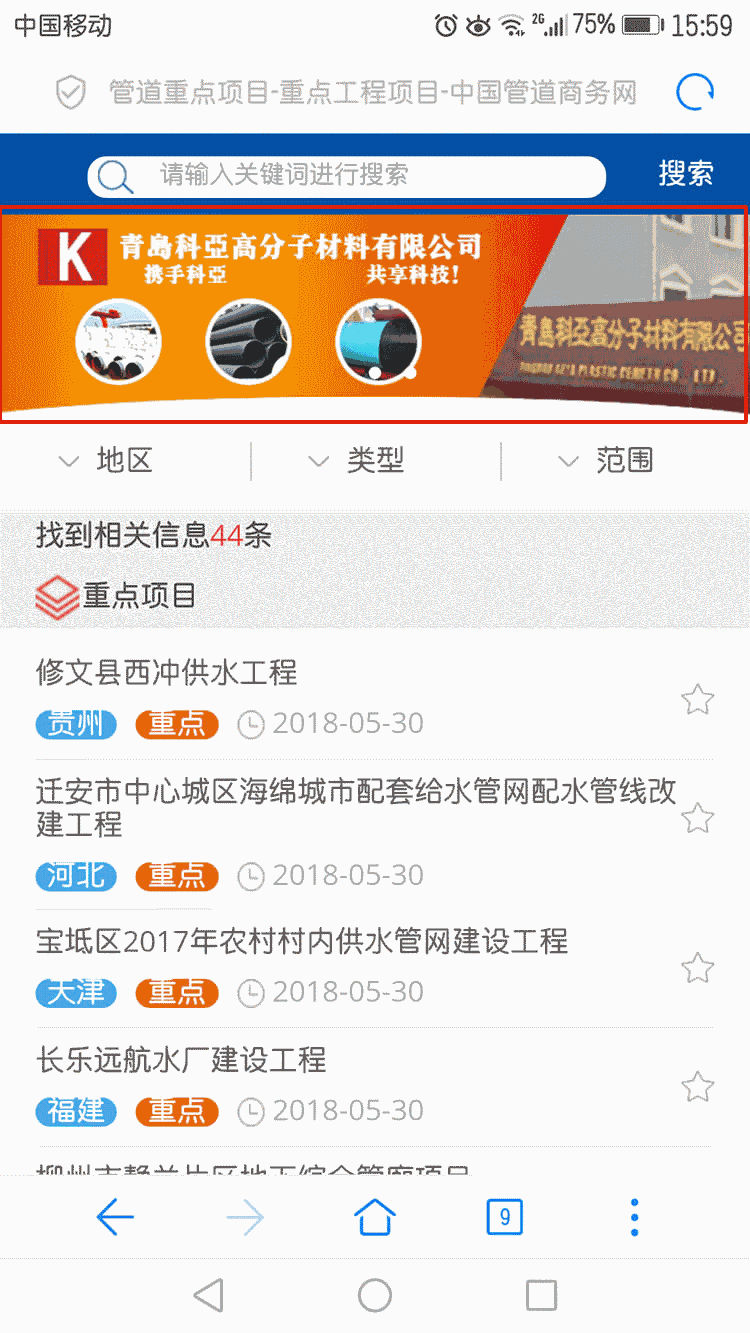Open 修文县西冲供水工程 project
This screenshot has width=750, height=1333.
167,672
